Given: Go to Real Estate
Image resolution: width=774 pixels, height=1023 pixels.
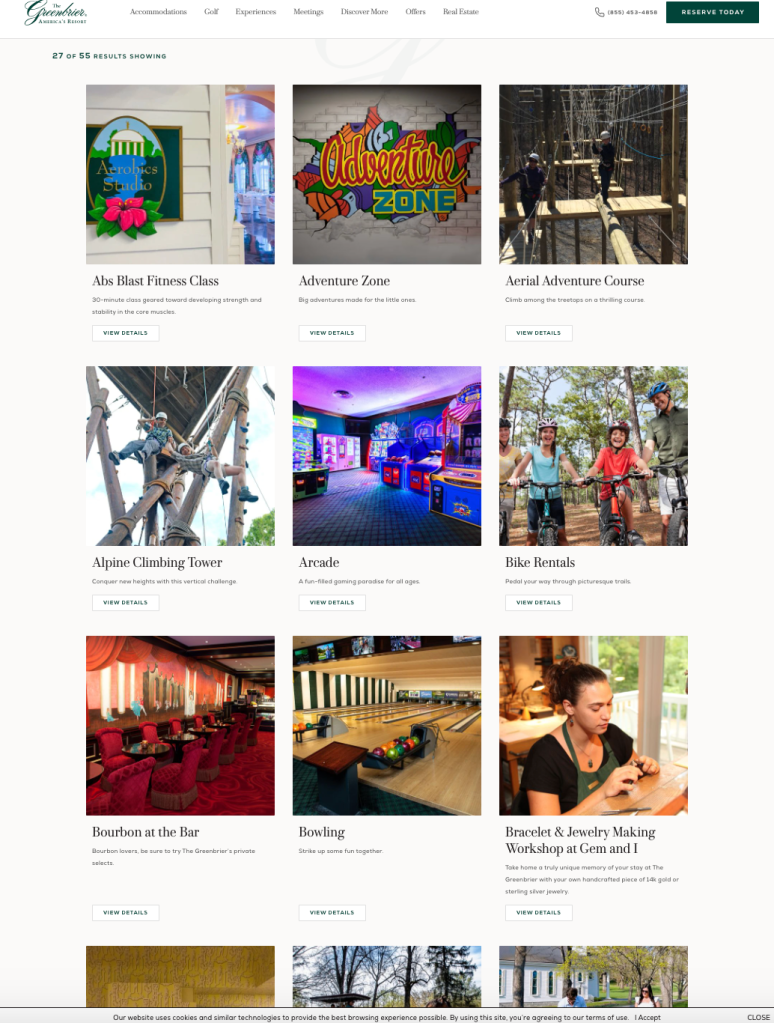Looking at the screenshot, I should (461, 12).
